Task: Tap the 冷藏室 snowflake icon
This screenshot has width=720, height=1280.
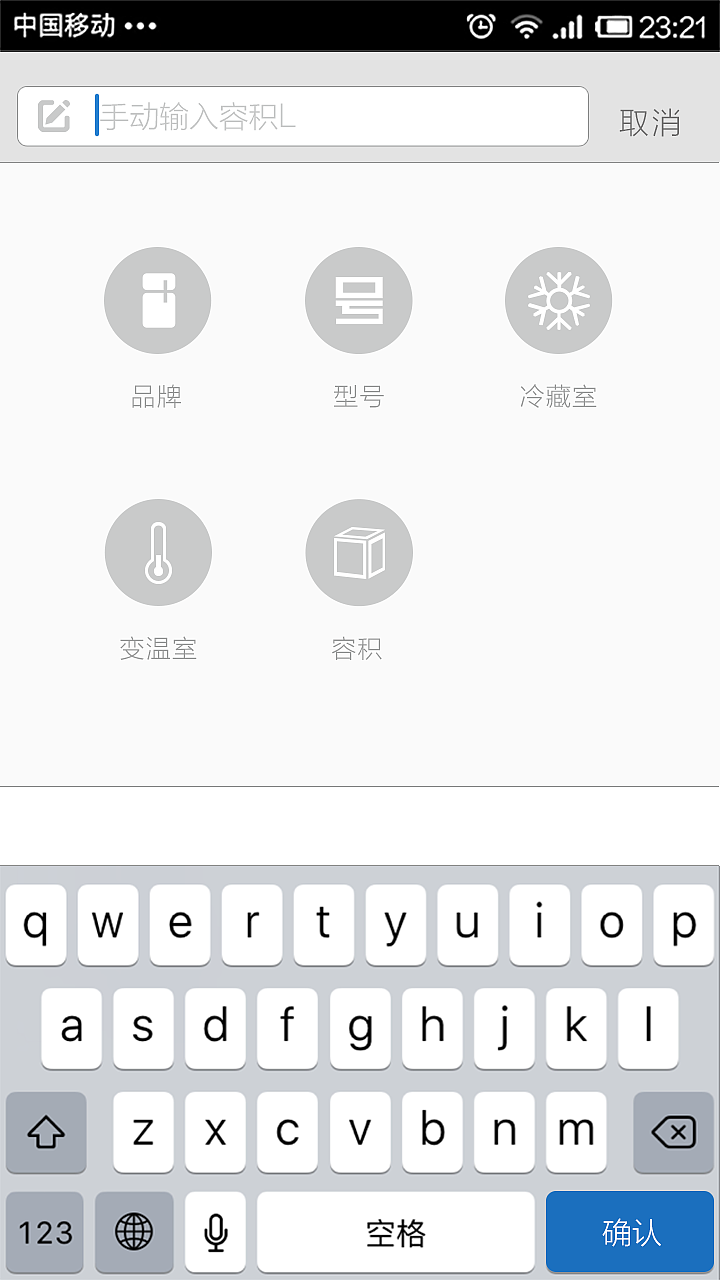Action: (557, 300)
